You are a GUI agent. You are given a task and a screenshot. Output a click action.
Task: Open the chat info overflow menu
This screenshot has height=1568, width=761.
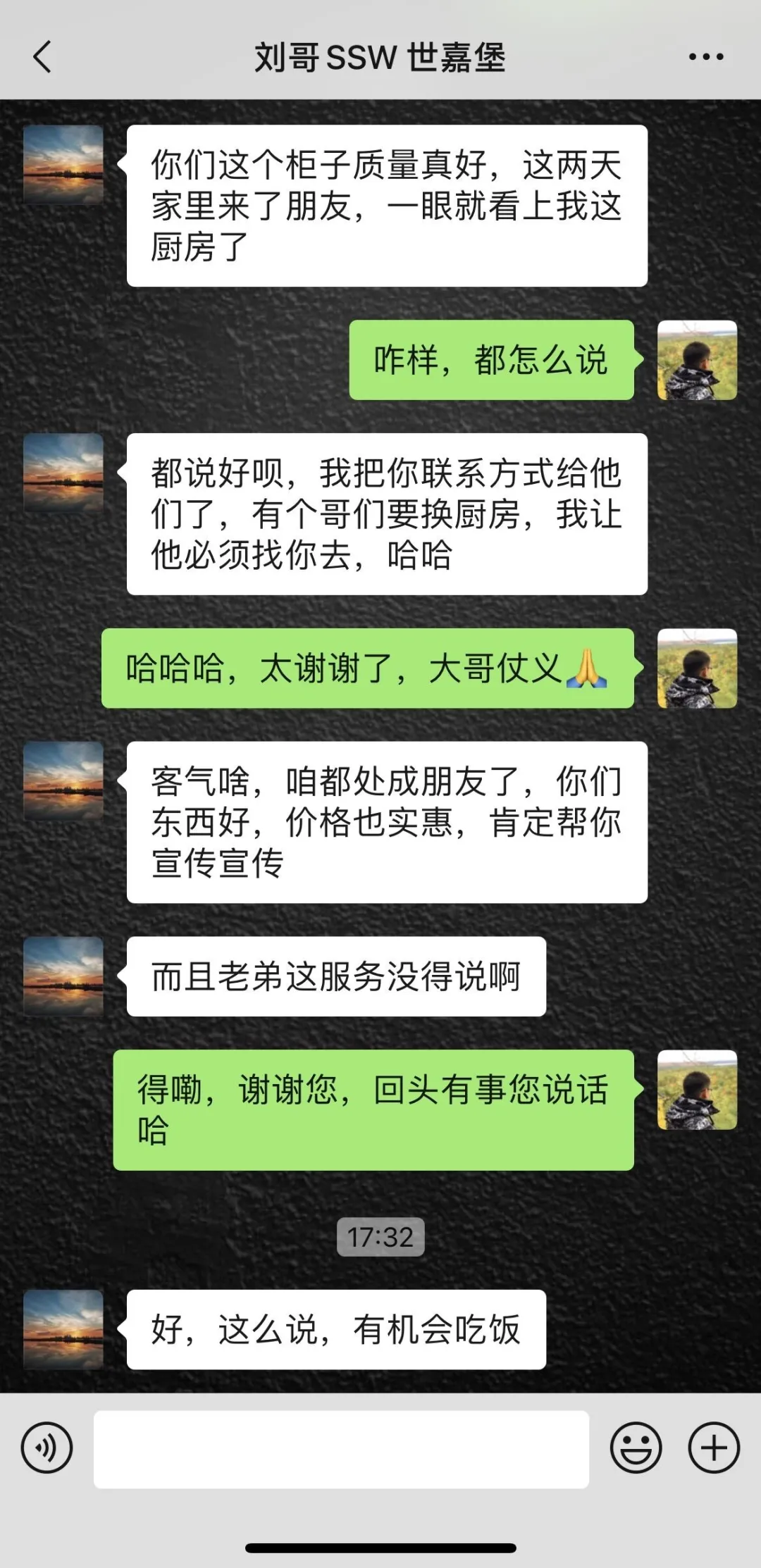(705, 57)
